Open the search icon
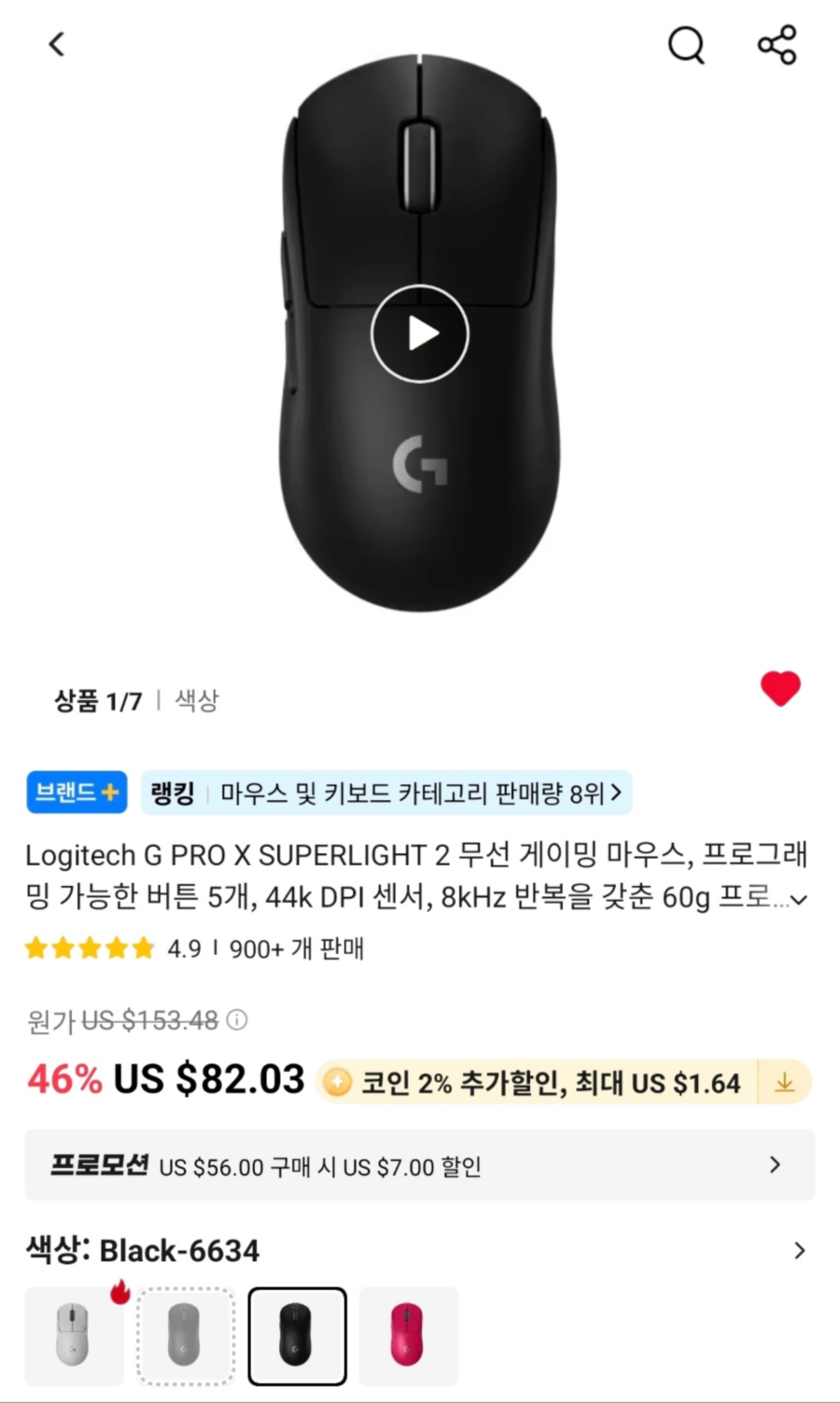Screen dimensions: 840x1403 tap(686, 44)
